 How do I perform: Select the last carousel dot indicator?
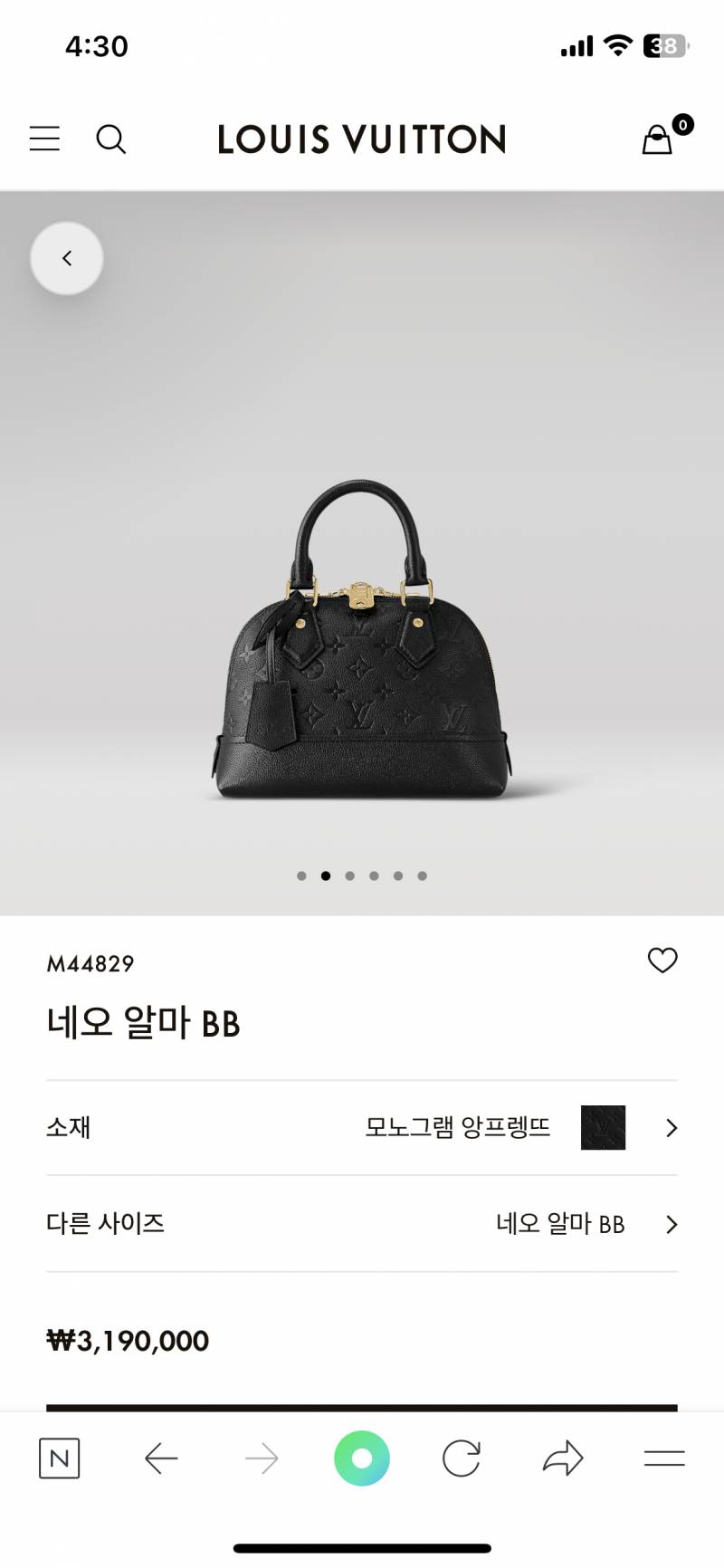pyautogui.click(x=422, y=875)
